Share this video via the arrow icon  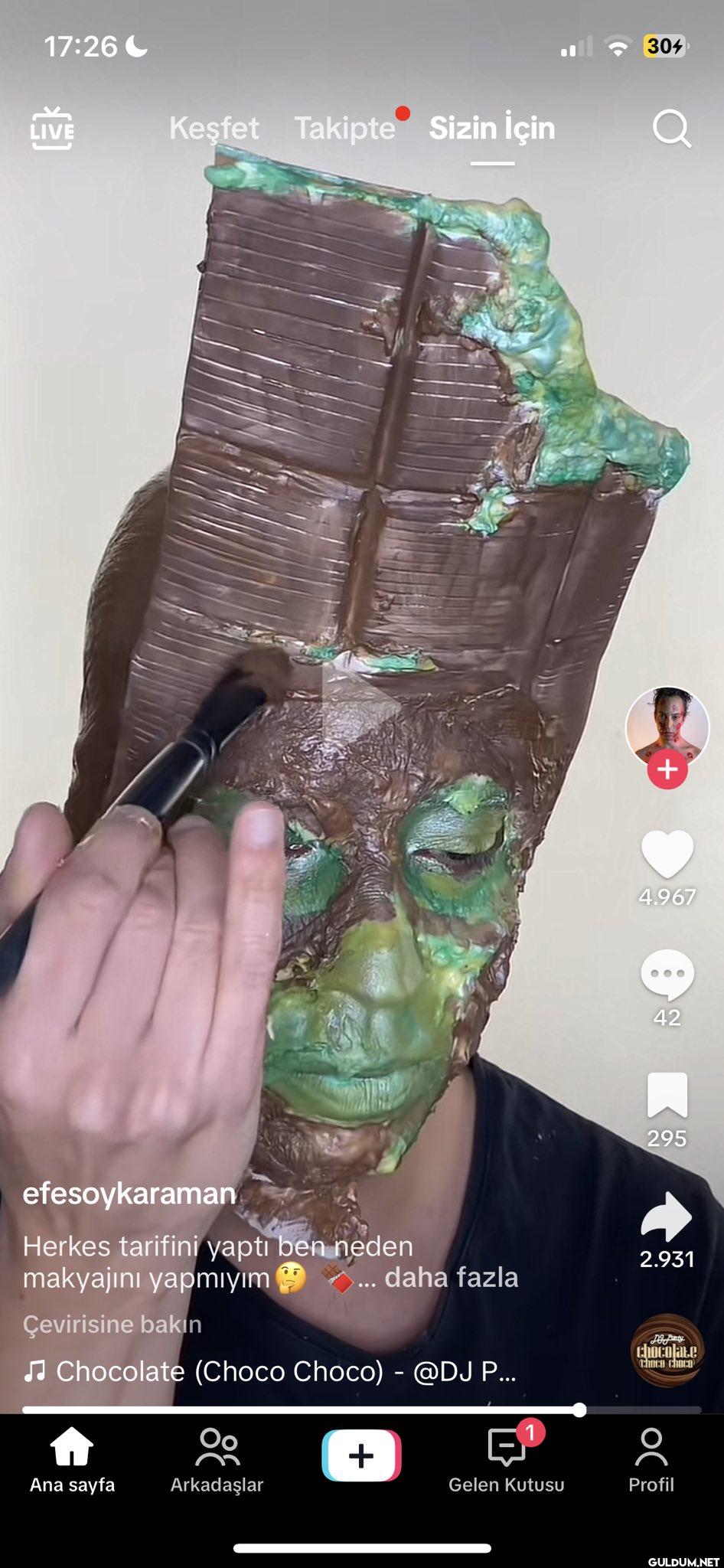[667, 1217]
